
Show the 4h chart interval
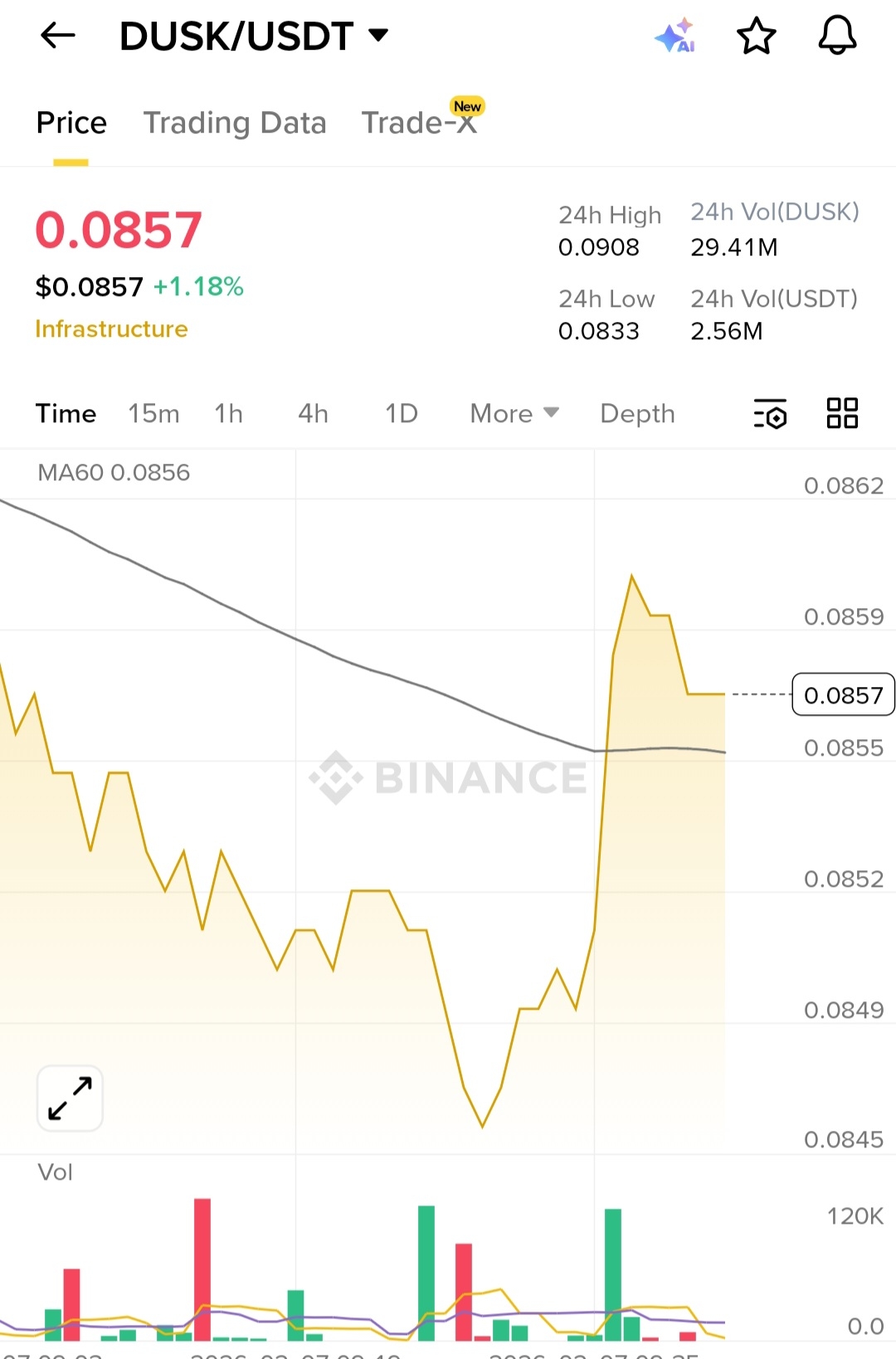(314, 413)
